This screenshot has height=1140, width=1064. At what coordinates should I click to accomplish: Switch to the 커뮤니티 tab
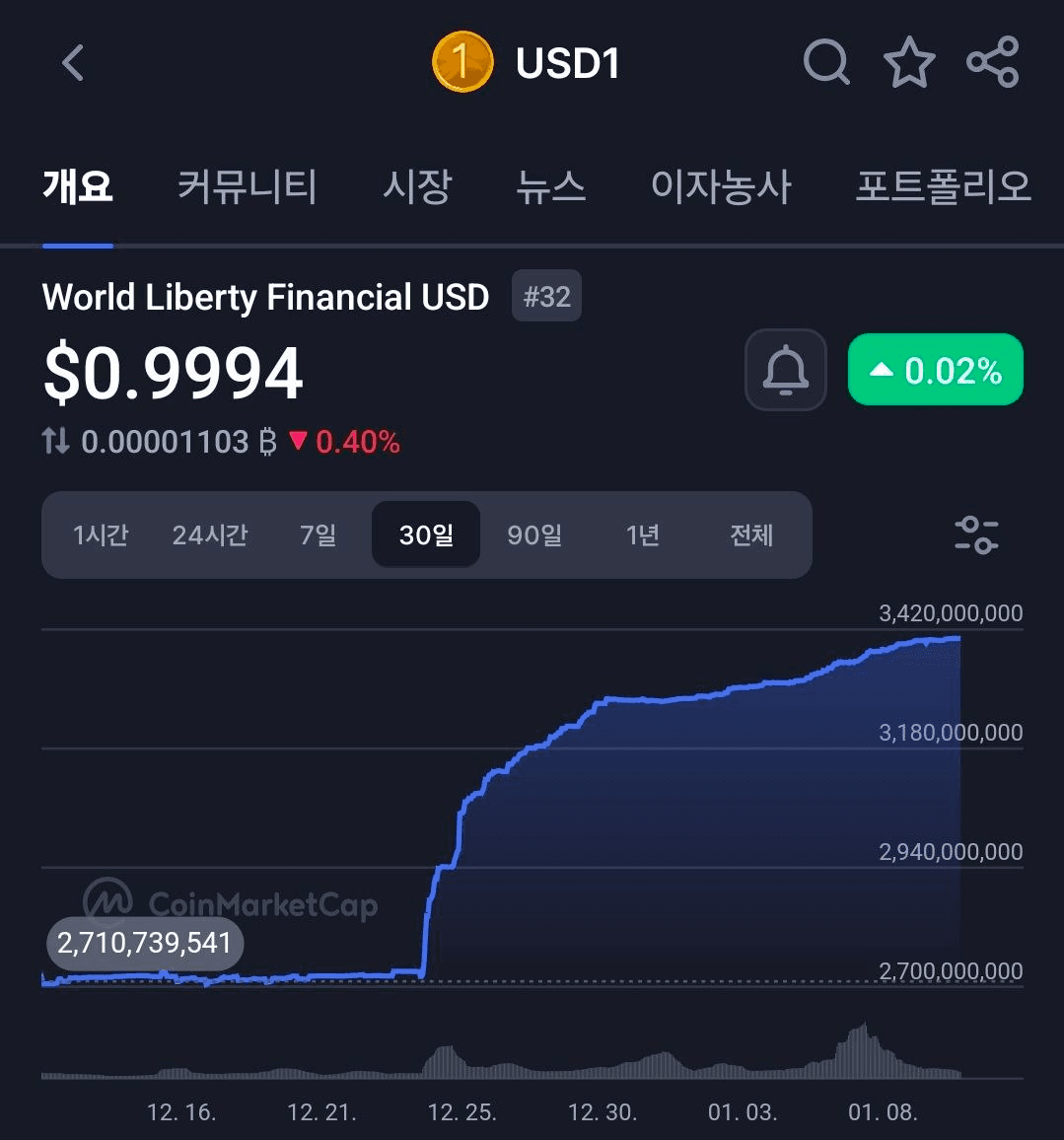click(247, 186)
